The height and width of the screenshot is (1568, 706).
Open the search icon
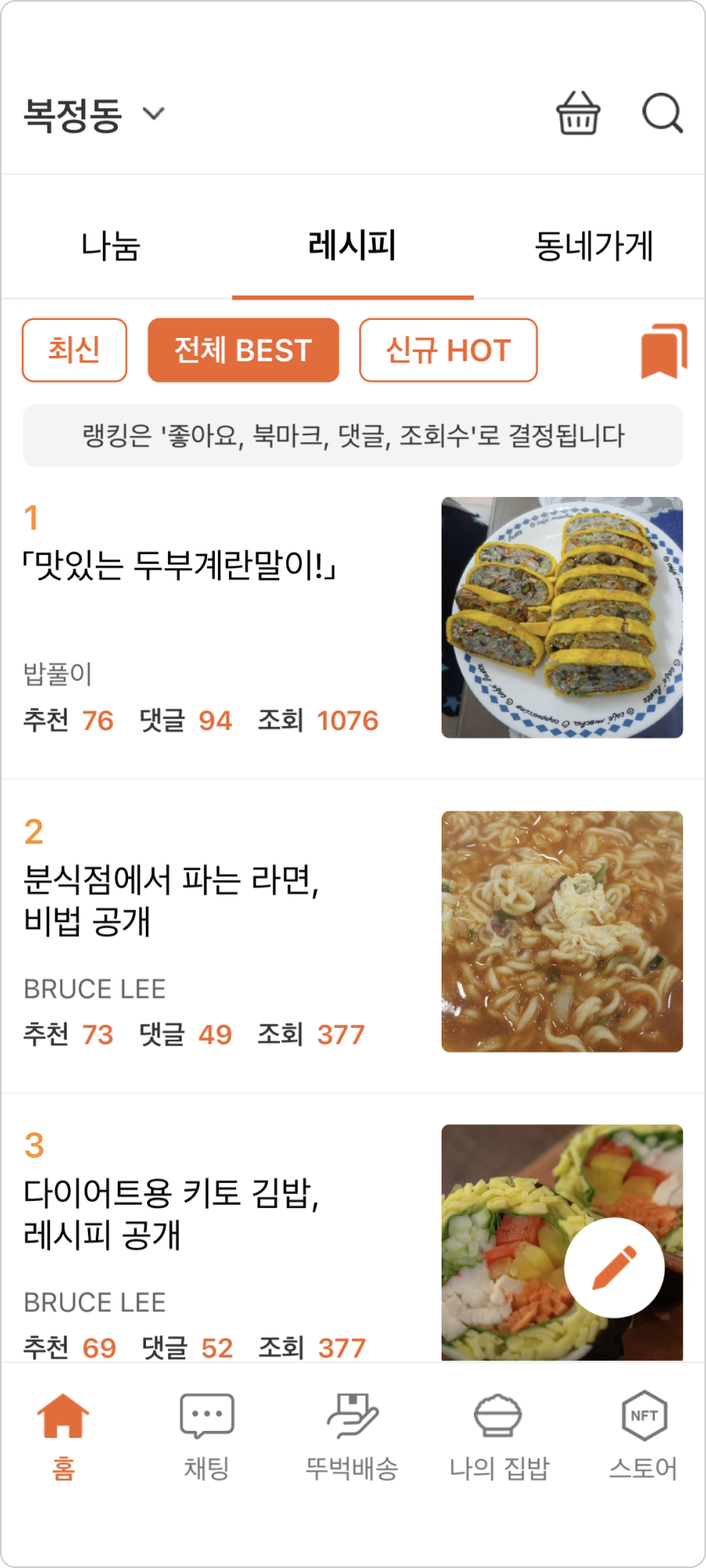tap(663, 114)
